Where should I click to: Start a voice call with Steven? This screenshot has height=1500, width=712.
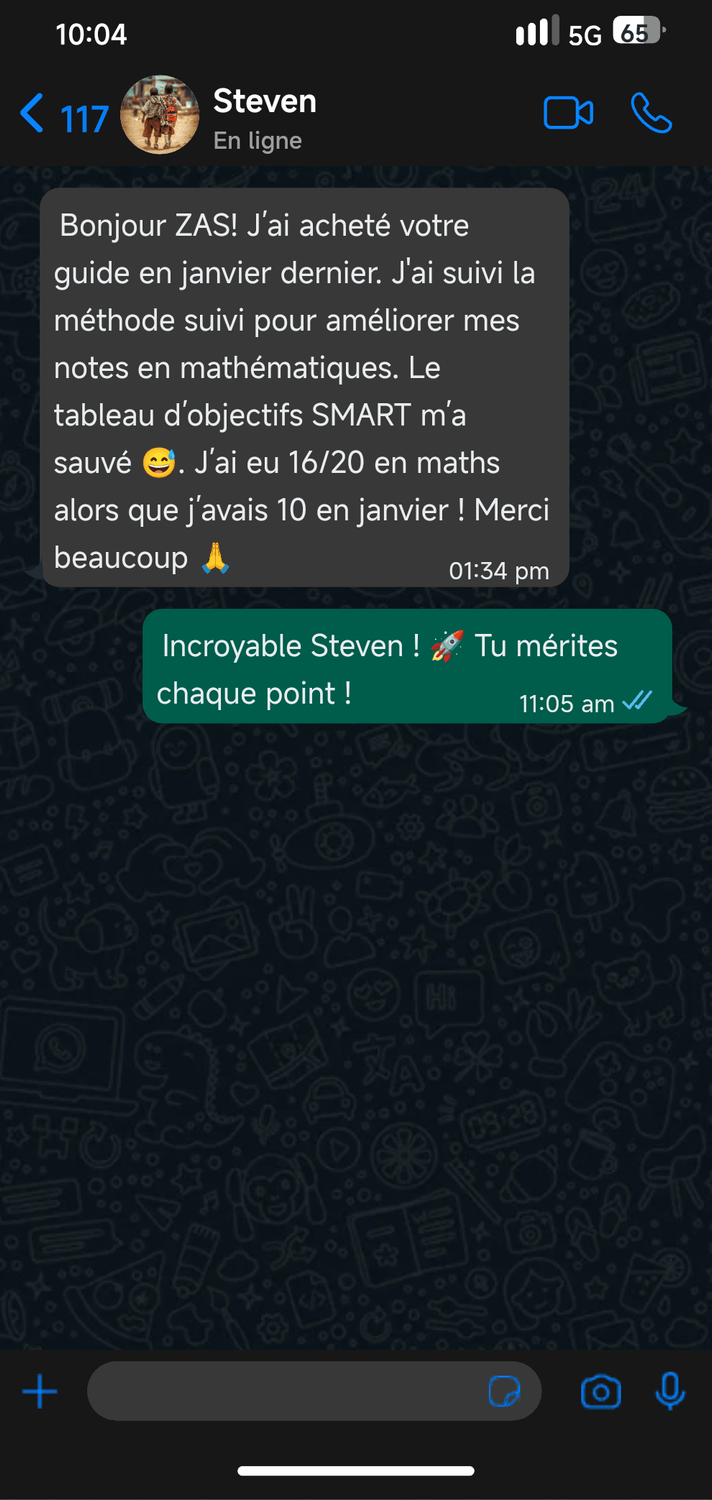click(652, 114)
